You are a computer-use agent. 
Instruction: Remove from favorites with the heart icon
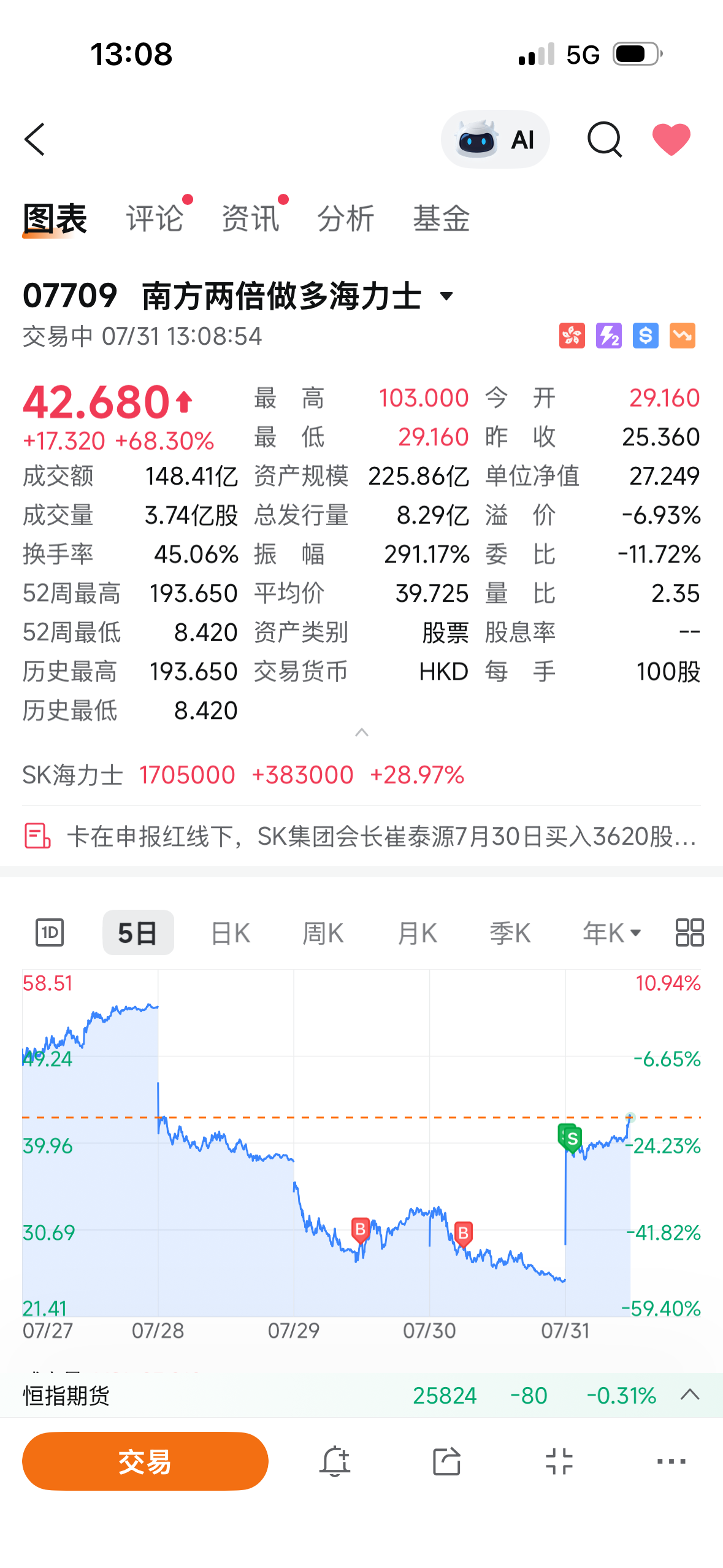coord(671,139)
